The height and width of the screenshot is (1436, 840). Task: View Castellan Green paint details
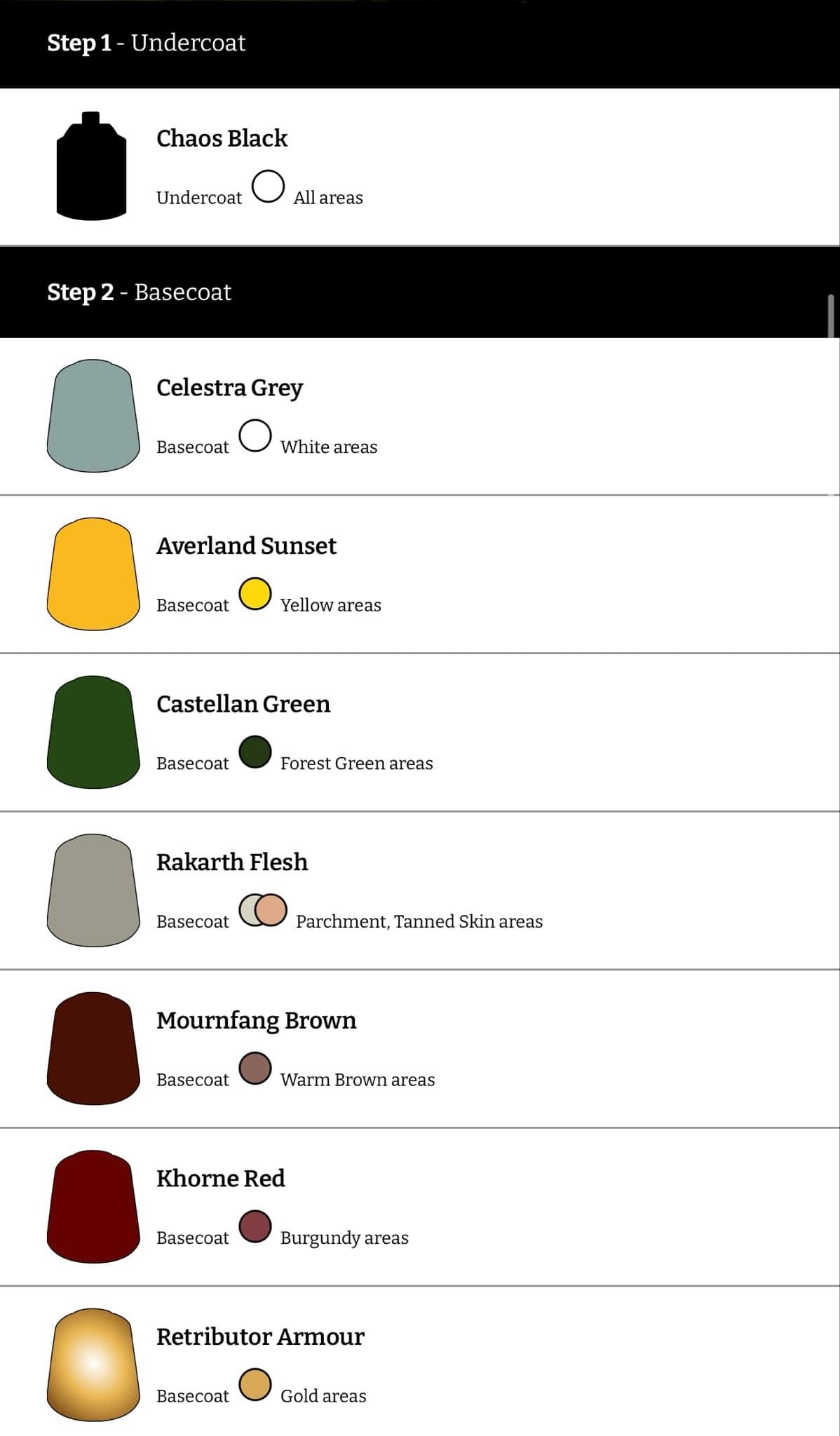(420, 733)
